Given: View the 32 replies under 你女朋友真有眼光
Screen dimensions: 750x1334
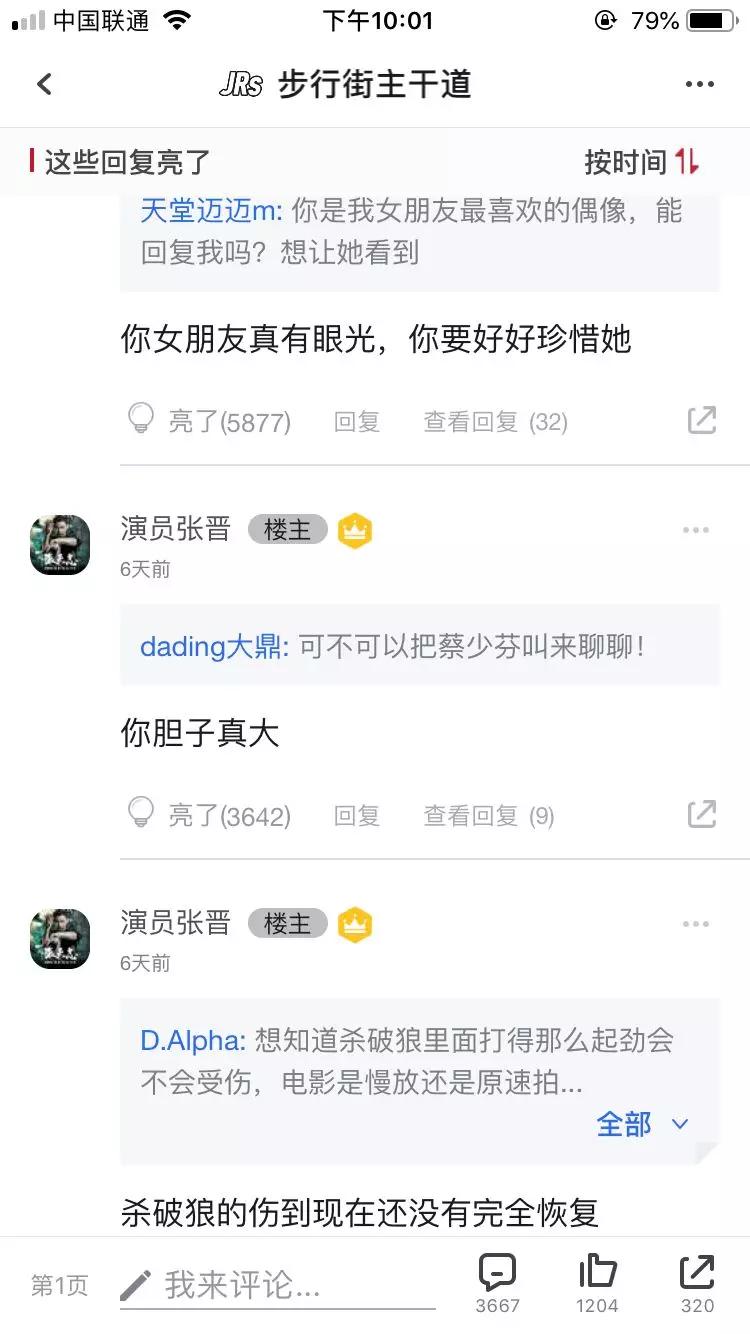Looking at the screenshot, I should (x=495, y=422).
